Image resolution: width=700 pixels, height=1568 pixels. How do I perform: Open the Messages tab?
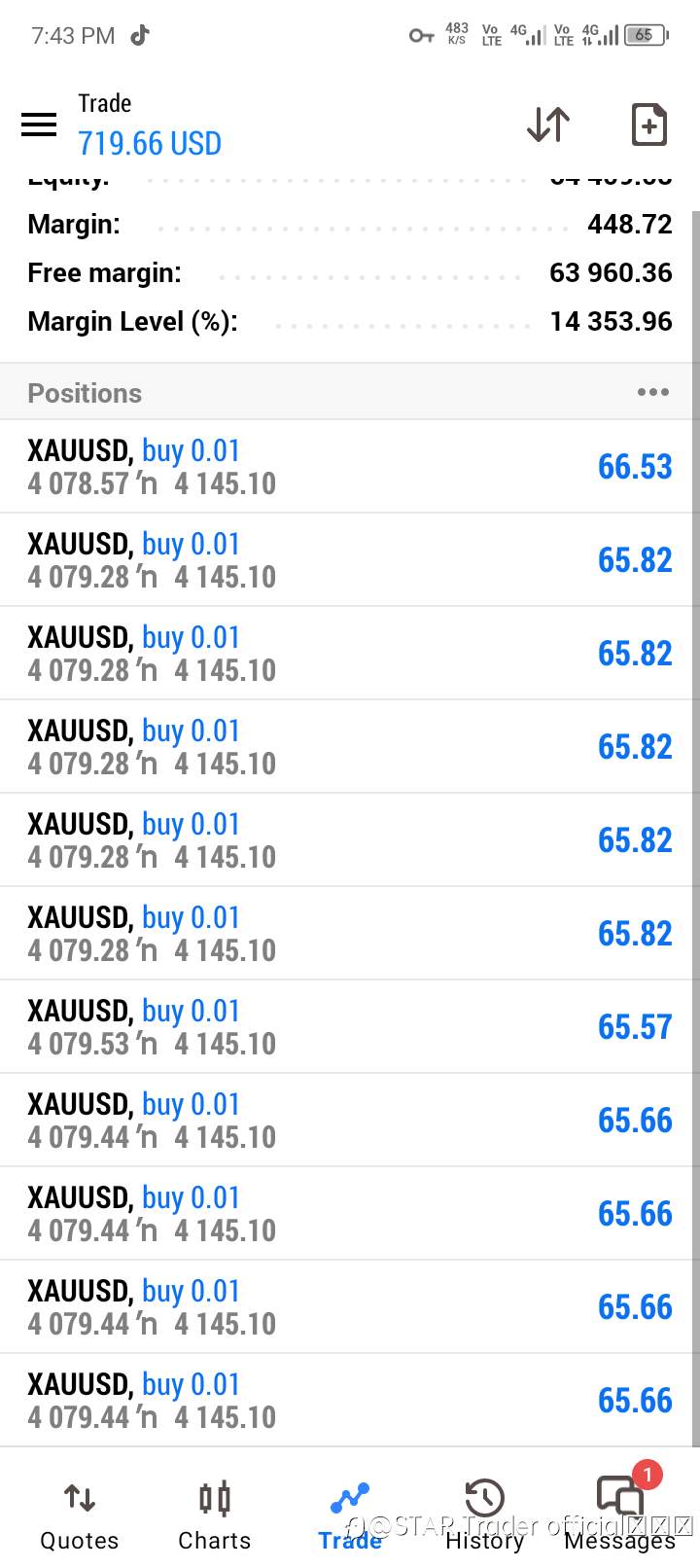pos(620,1516)
